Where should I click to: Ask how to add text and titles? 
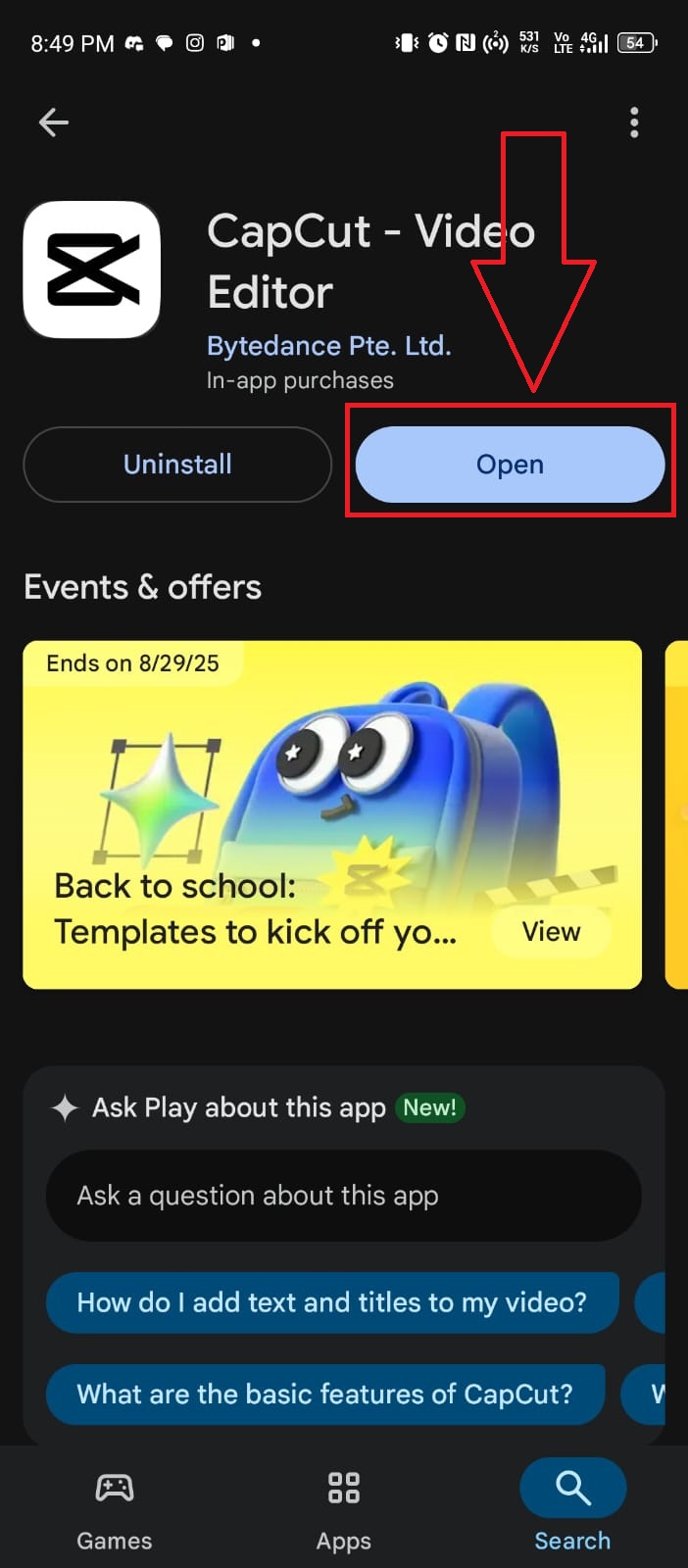pyautogui.click(x=332, y=1302)
